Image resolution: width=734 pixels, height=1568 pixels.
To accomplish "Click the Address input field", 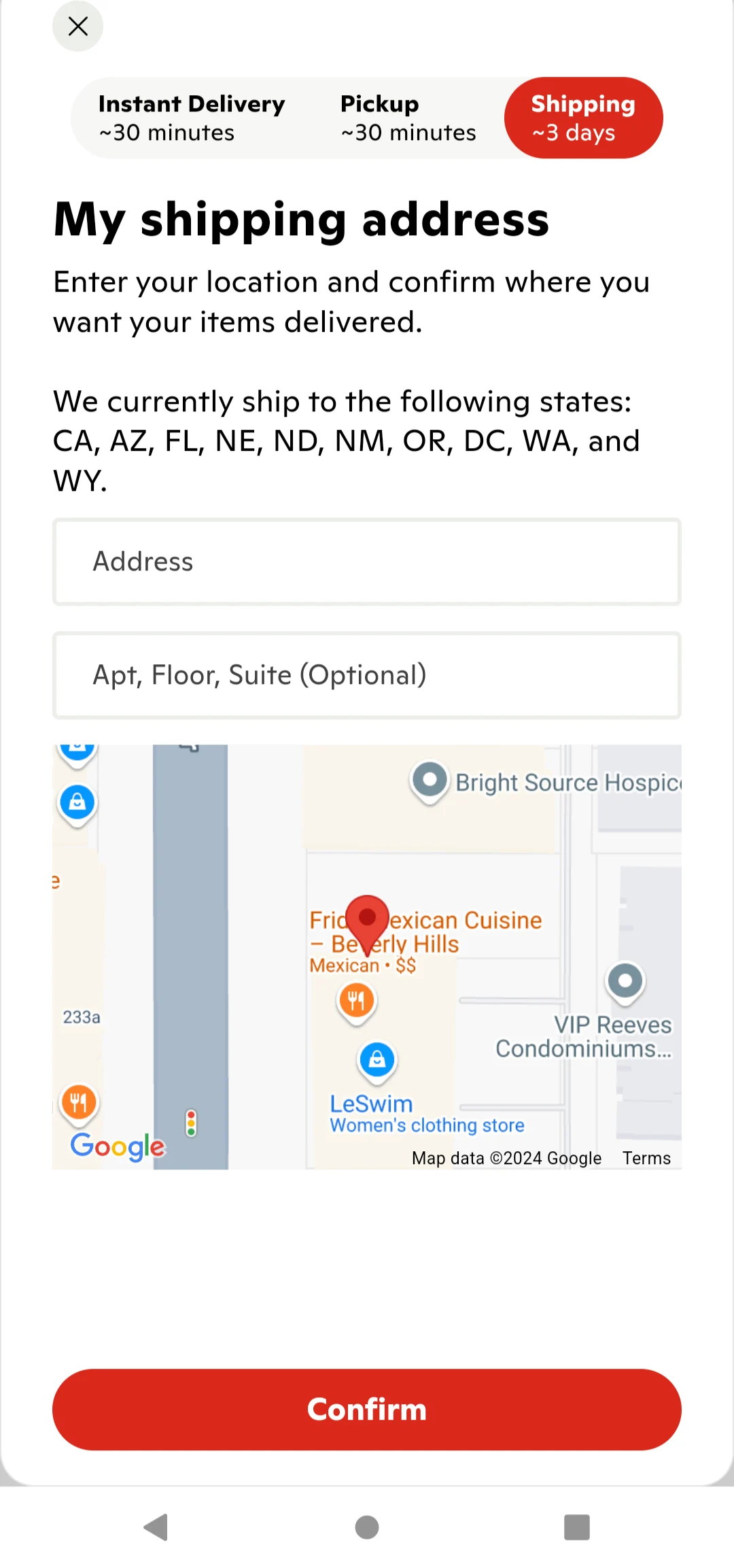I will click(367, 562).
